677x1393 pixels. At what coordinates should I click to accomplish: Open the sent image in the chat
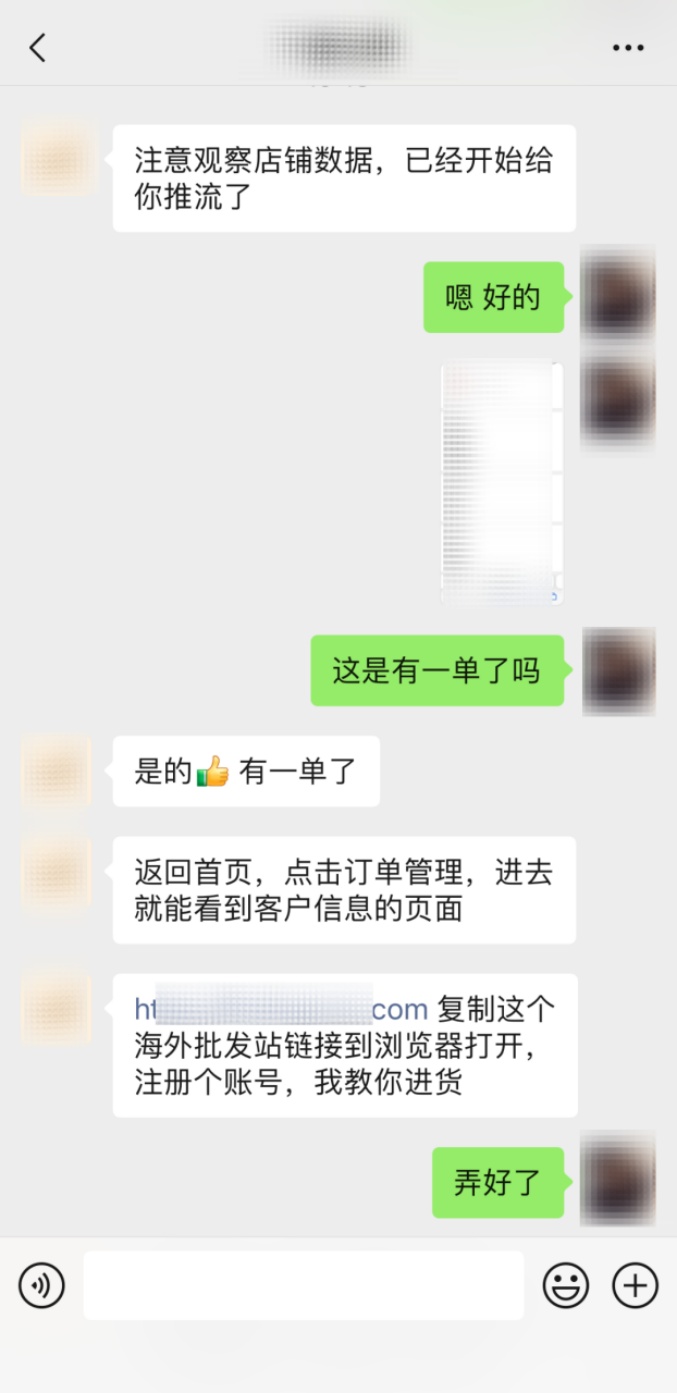click(x=501, y=482)
